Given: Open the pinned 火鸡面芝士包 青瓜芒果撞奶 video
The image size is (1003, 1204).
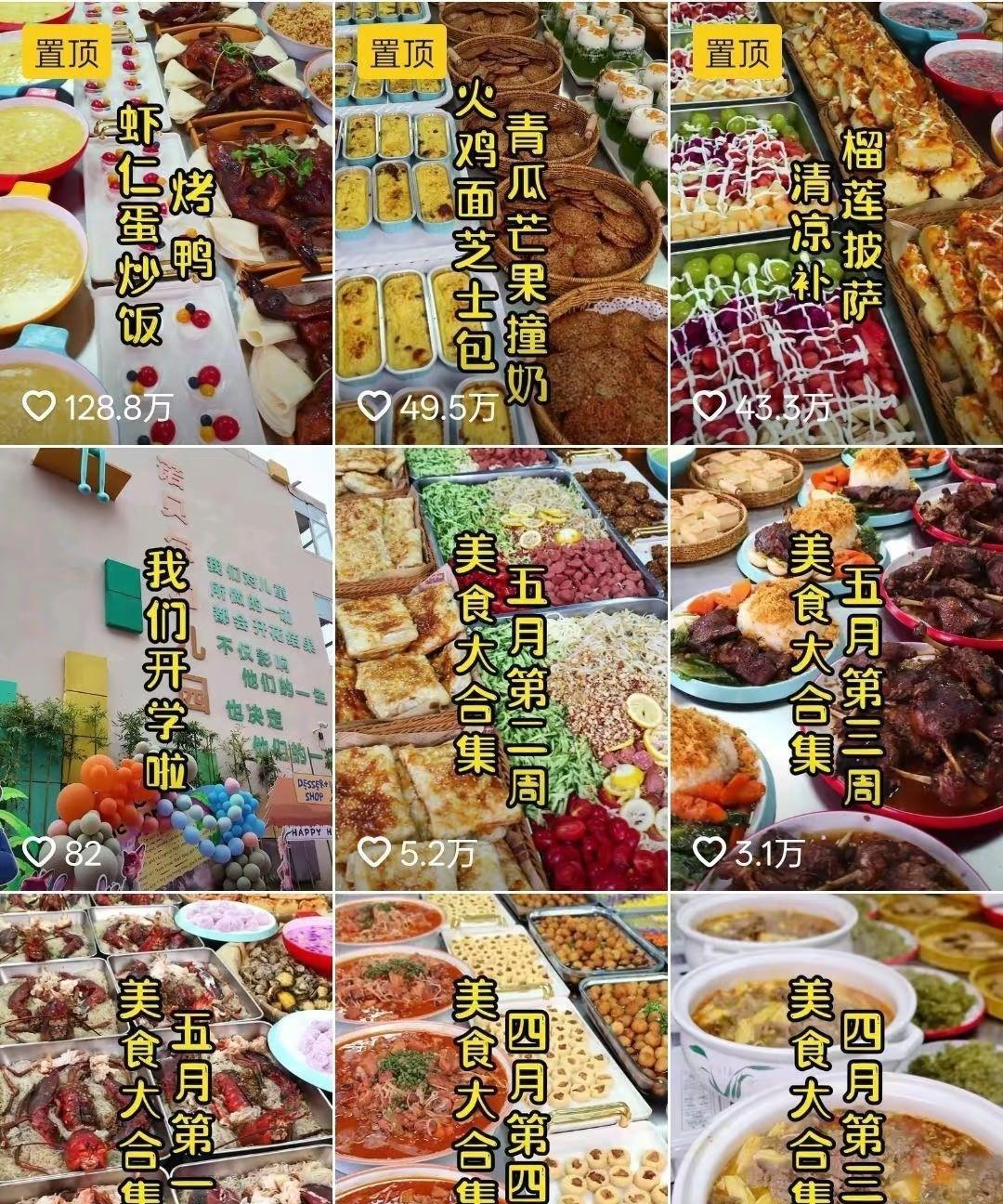Looking at the screenshot, I should (x=501, y=223).
